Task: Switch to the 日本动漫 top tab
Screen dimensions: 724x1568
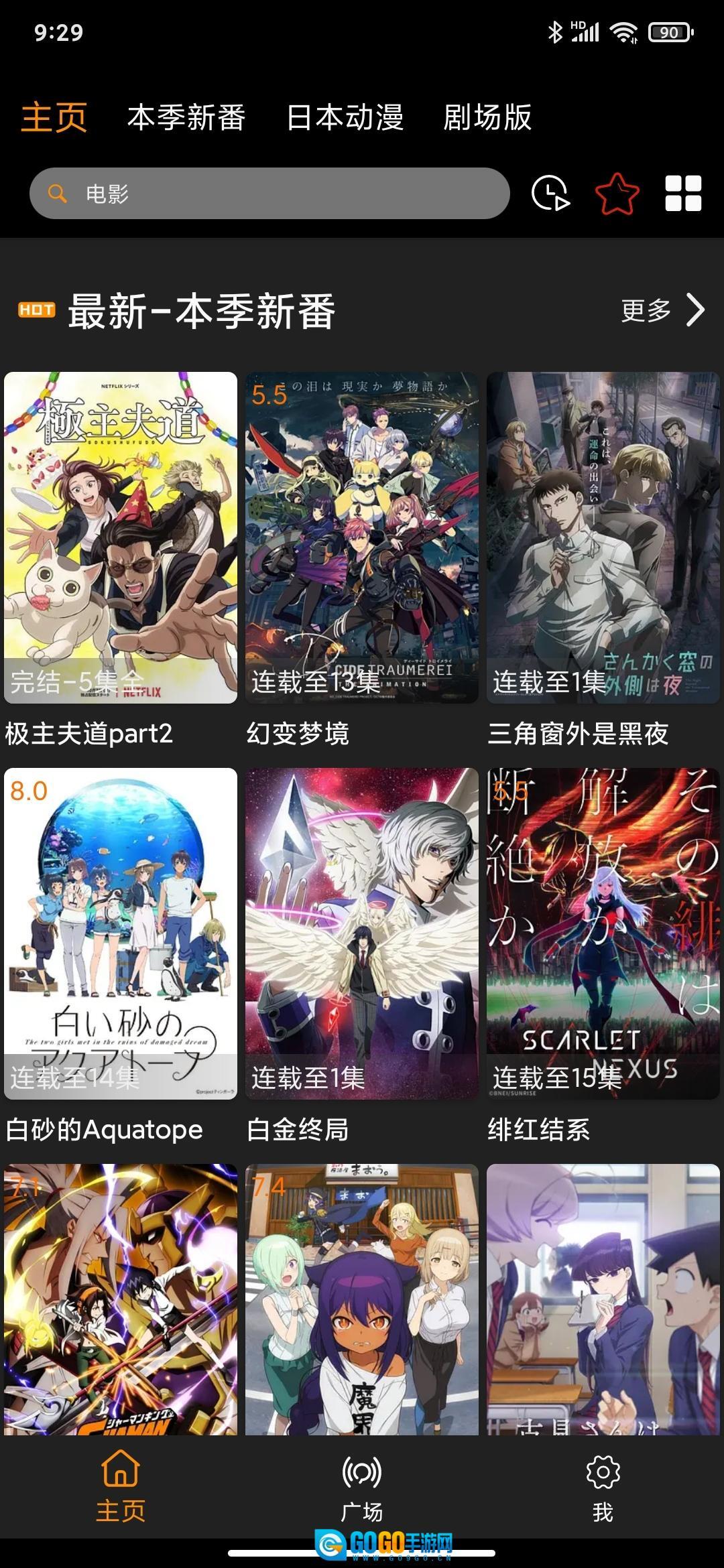Action: coord(345,117)
